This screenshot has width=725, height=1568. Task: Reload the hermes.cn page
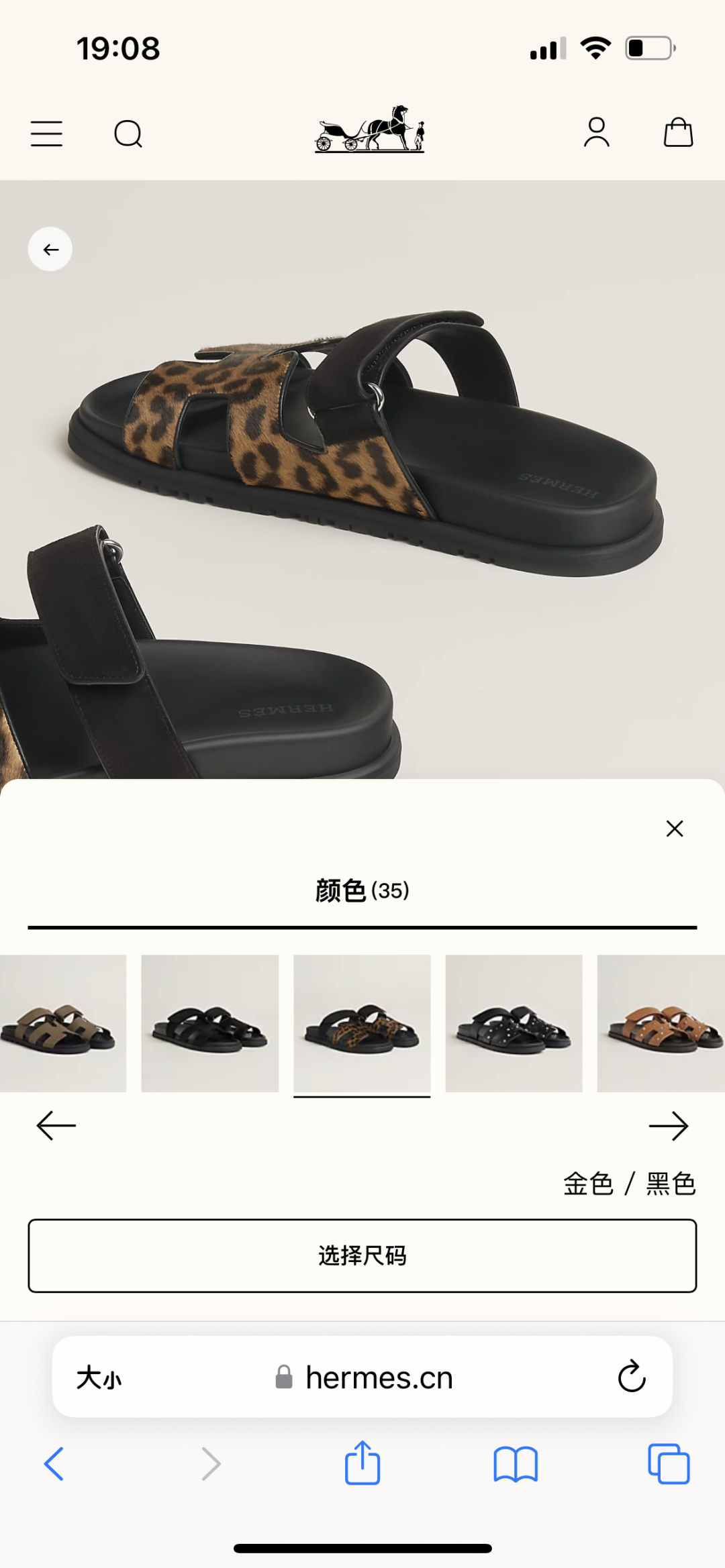point(631,1377)
